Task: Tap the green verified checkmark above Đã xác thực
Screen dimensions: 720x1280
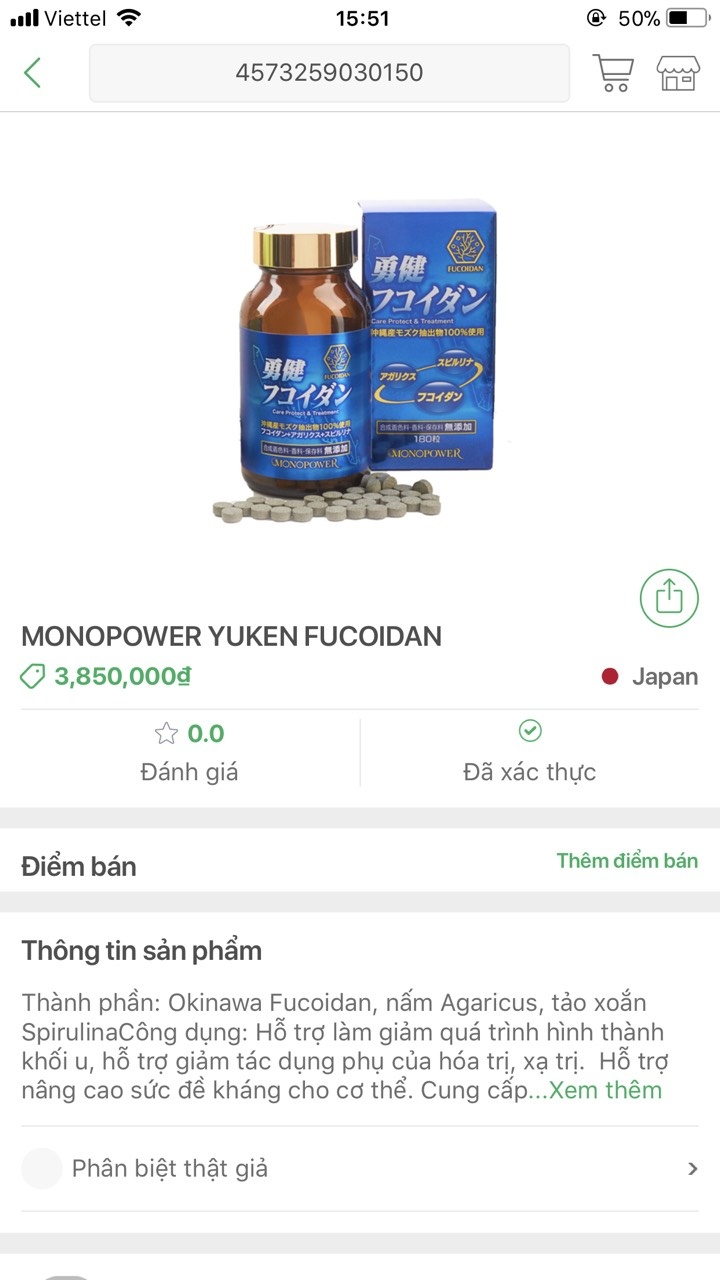Action: [x=531, y=731]
